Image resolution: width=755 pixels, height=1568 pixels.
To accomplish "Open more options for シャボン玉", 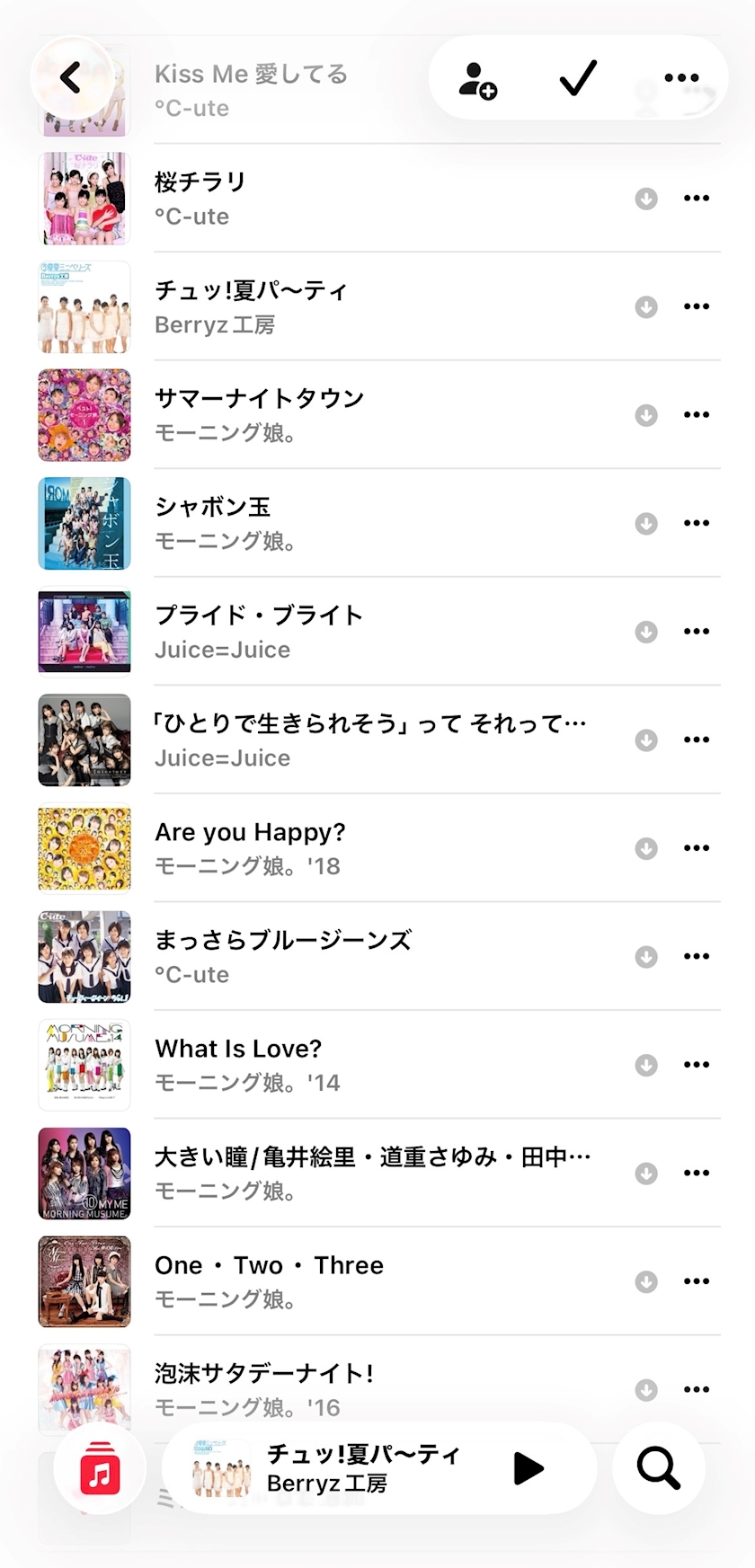I will 697,523.
